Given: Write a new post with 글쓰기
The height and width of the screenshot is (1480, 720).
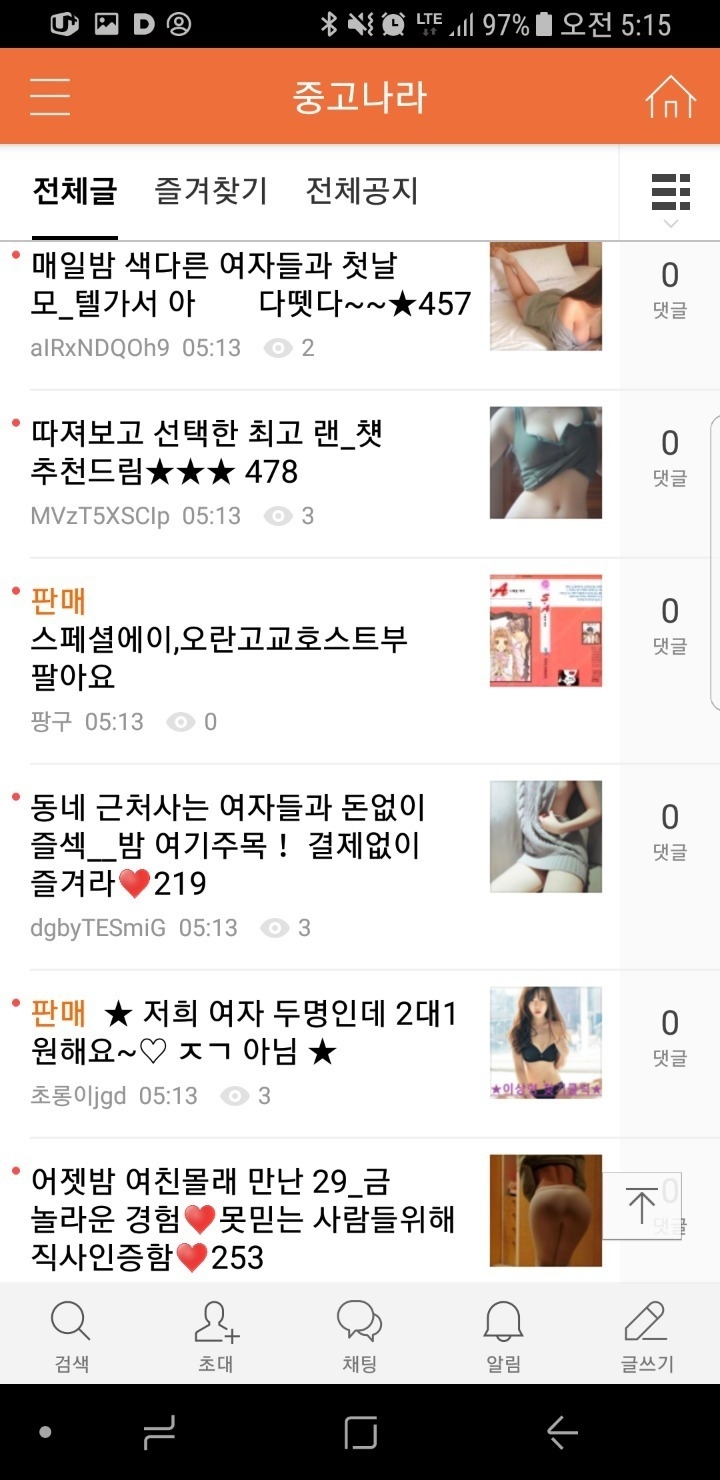Looking at the screenshot, I should pos(646,1335).
